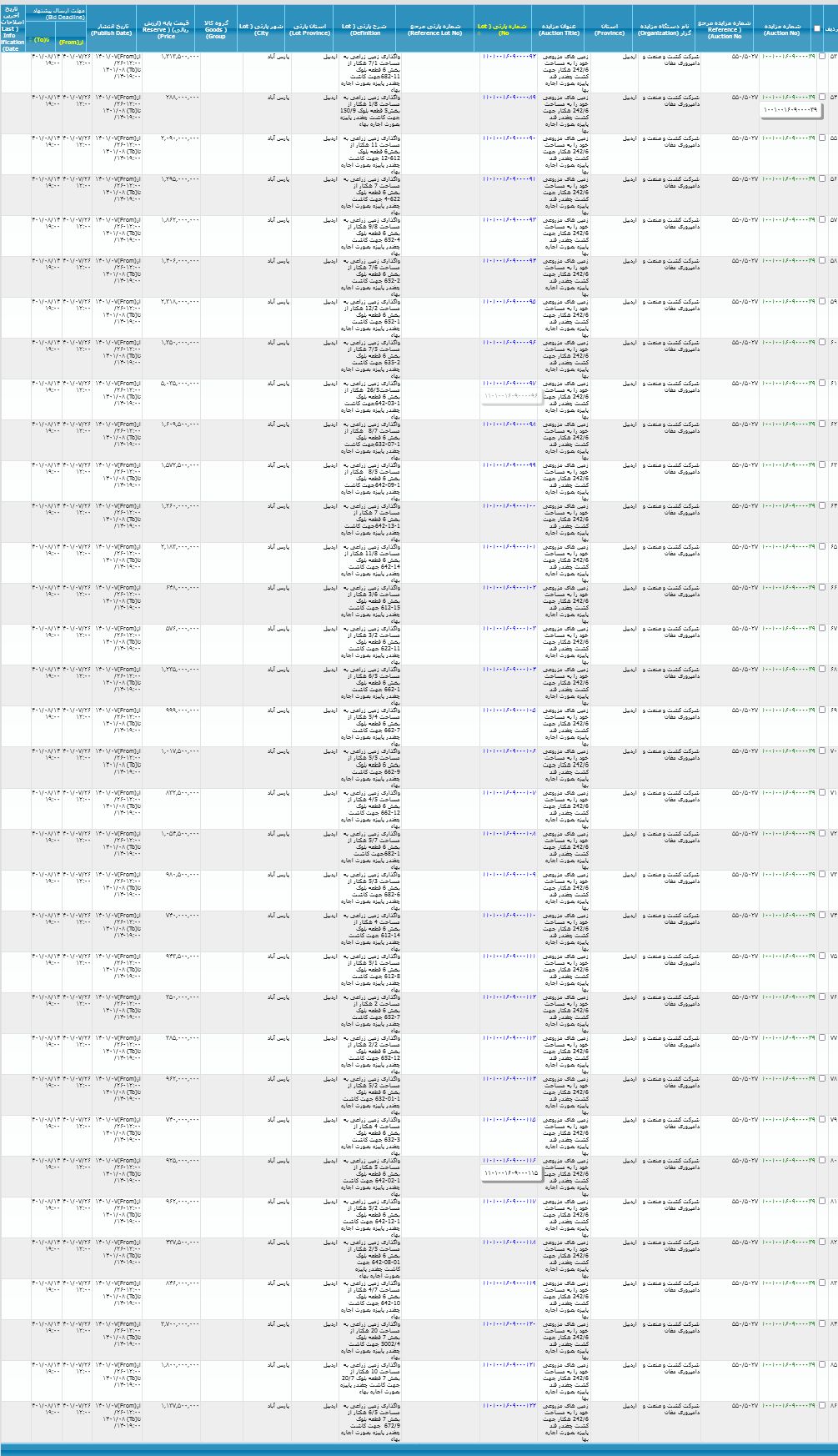Select the checkbox of row 56
This screenshot has width=838, height=1456.
point(822,178)
